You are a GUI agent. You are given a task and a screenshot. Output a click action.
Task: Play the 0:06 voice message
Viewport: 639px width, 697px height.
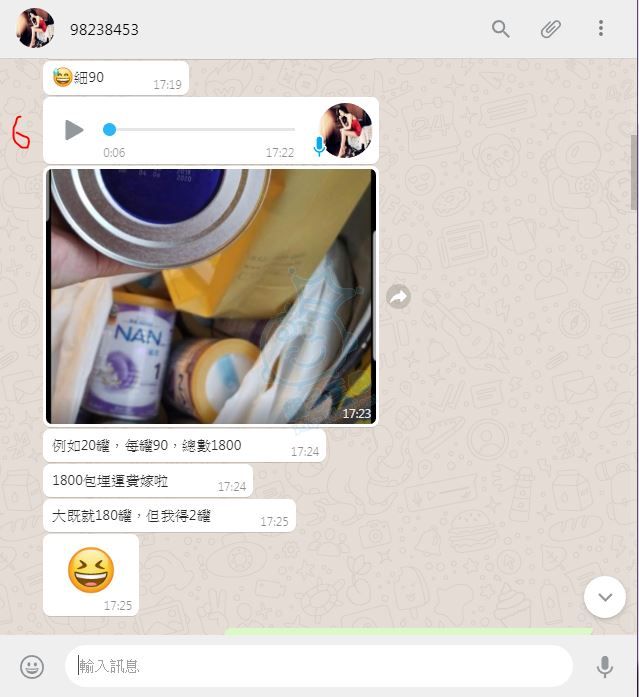point(74,130)
